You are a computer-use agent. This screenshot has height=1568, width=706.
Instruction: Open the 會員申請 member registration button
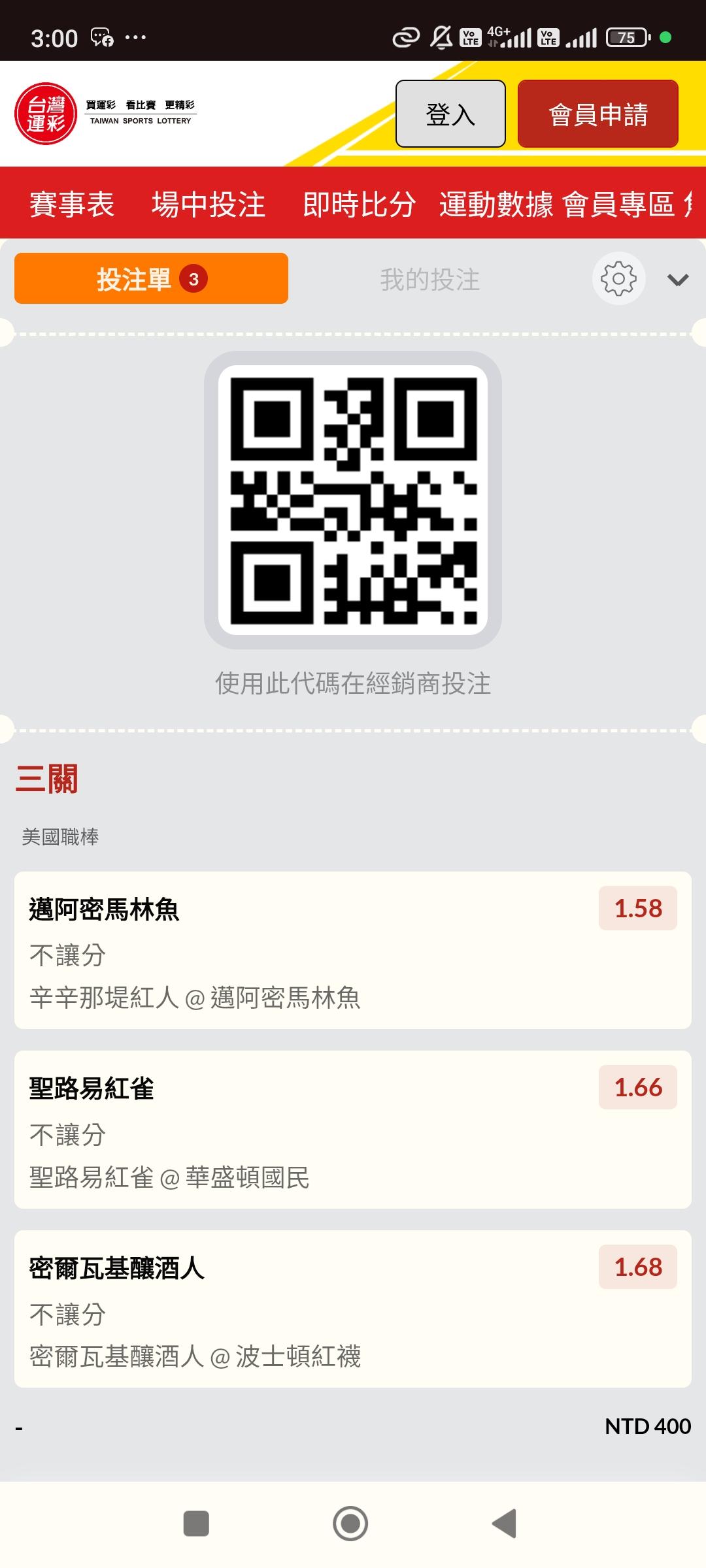(x=597, y=114)
